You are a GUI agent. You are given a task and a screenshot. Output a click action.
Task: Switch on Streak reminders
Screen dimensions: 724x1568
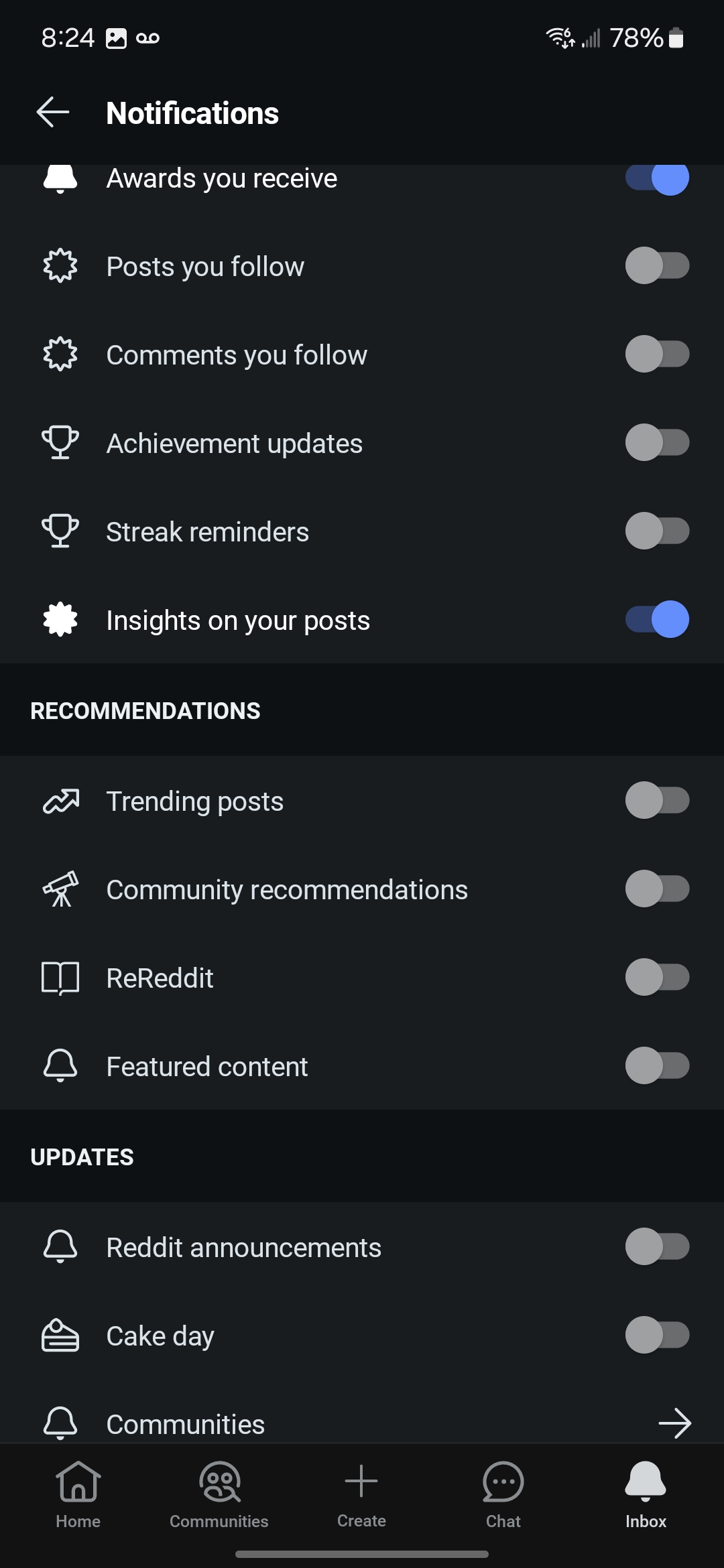click(x=657, y=531)
